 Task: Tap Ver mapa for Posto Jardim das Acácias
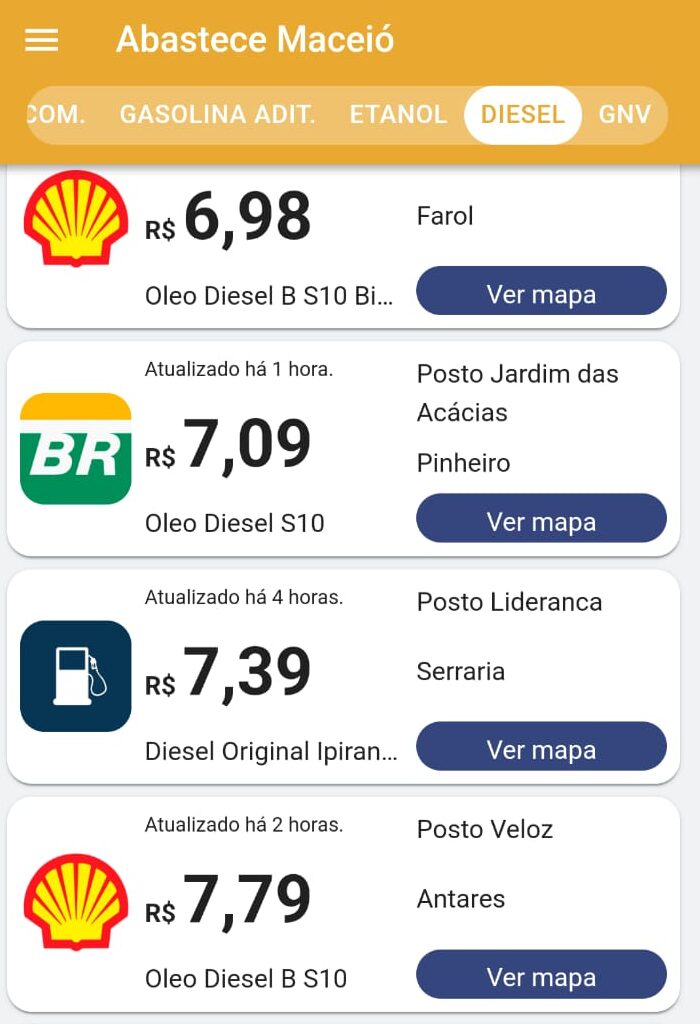(x=541, y=519)
